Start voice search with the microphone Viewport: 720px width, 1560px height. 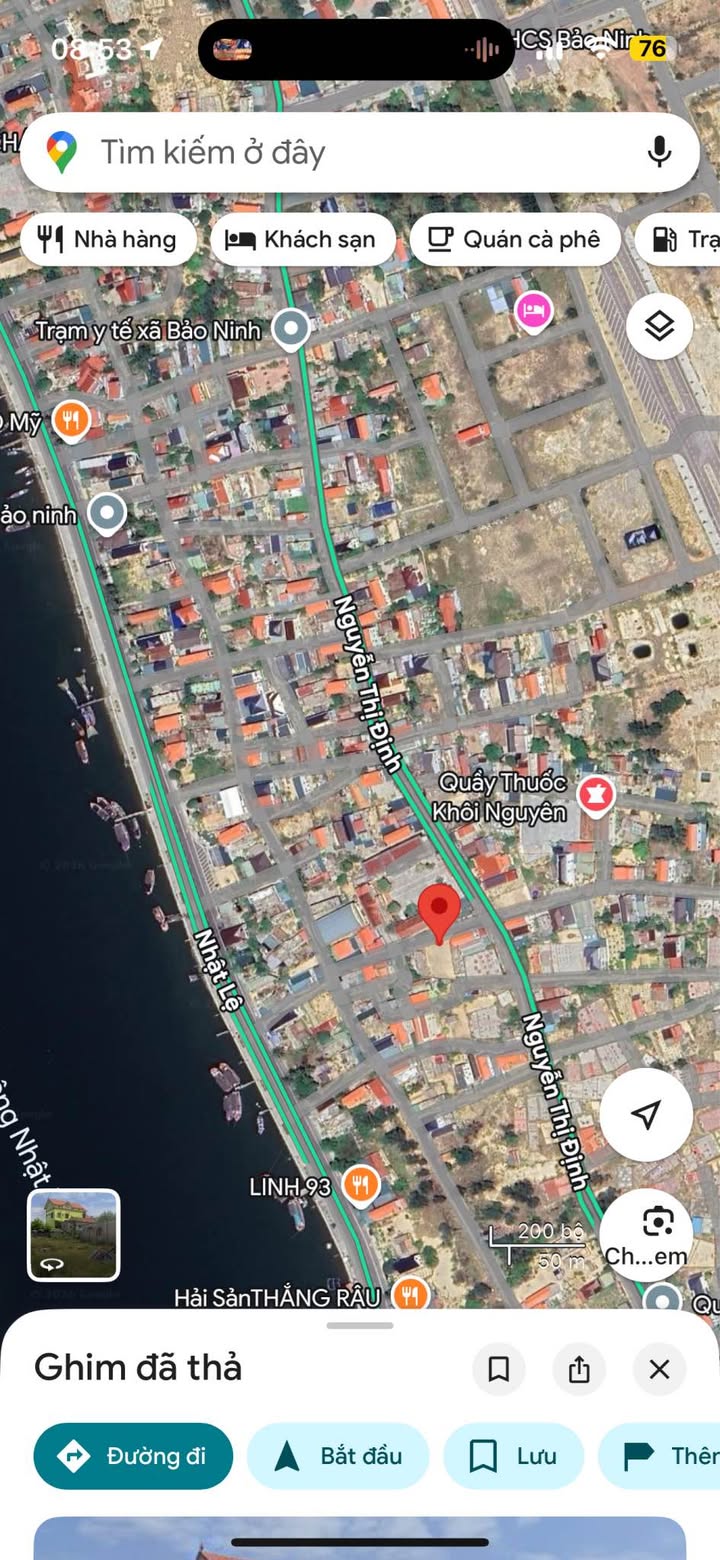[658, 152]
